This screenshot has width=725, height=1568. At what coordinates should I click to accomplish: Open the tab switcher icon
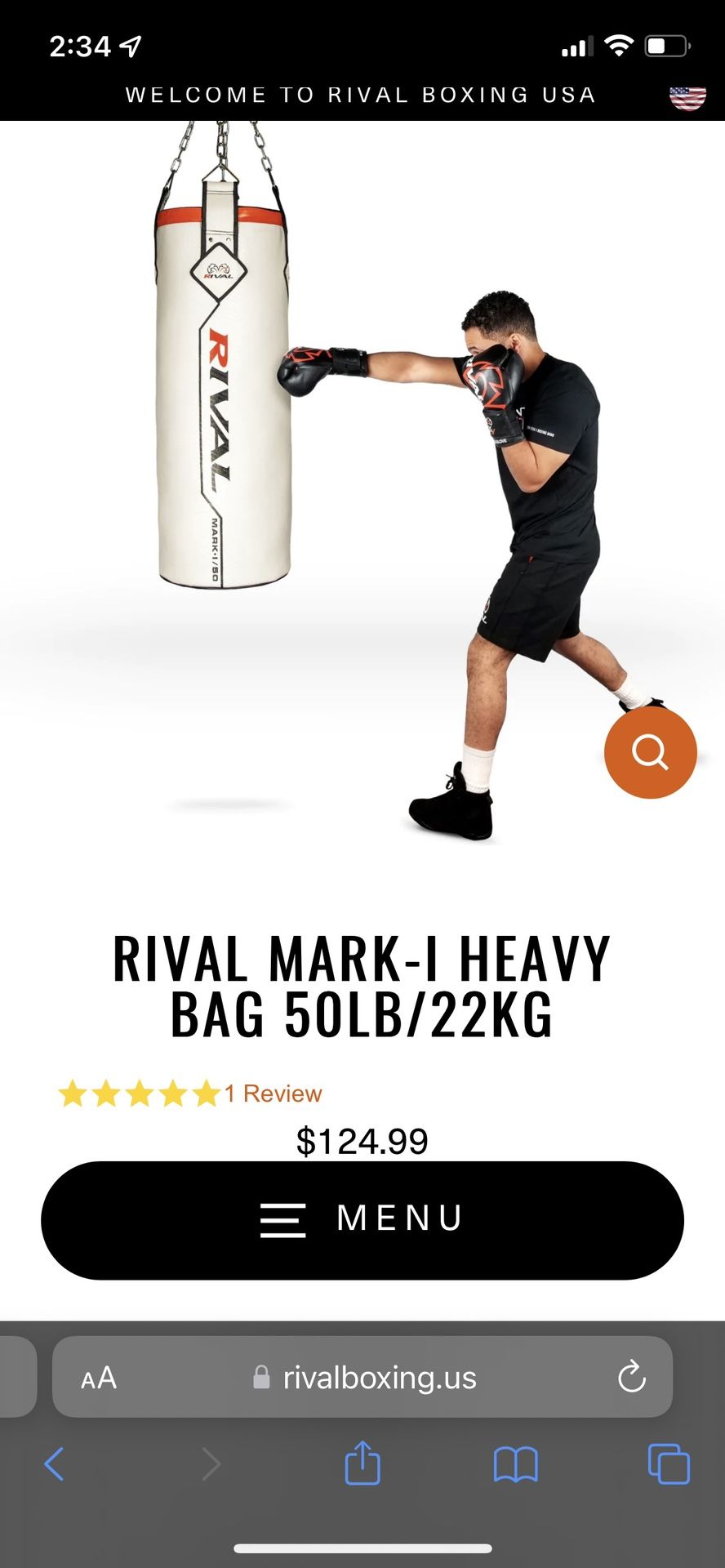tap(669, 1463)
